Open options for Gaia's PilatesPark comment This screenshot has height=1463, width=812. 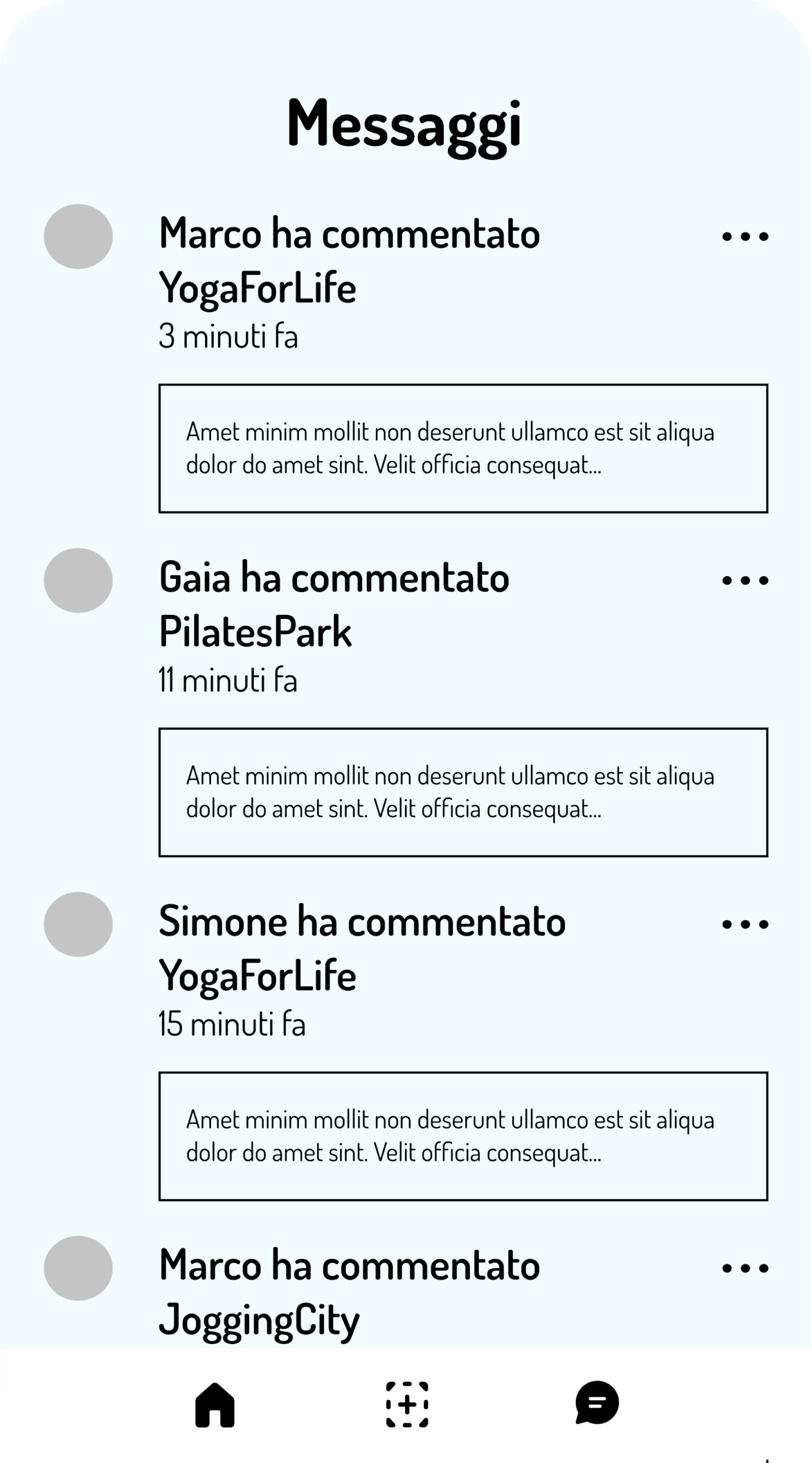[745, 580]
